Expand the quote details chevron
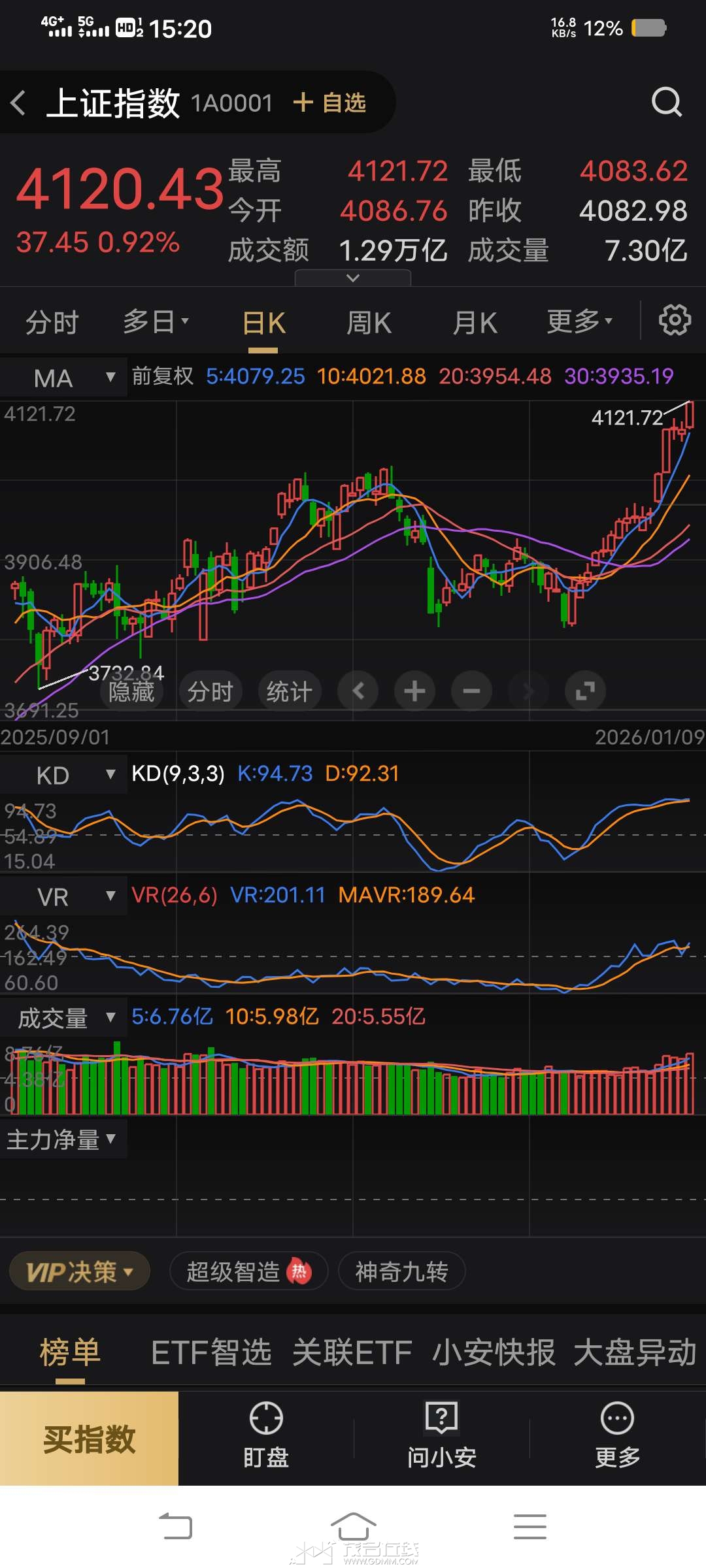Viewport: 706px width, 1568px height. click(353, 278)
